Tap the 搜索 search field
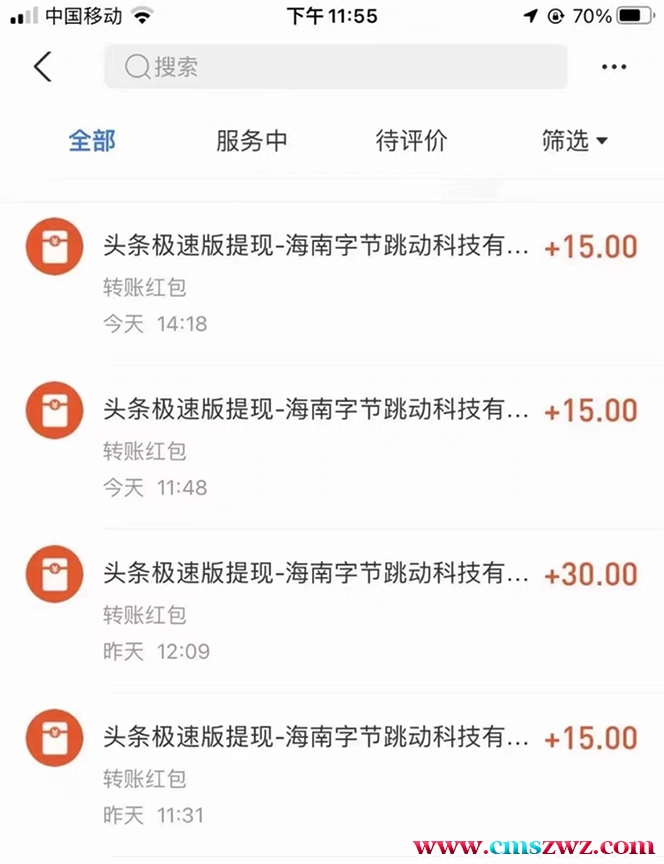The height and width of the screenshot is (864, 664). (335, 67)
